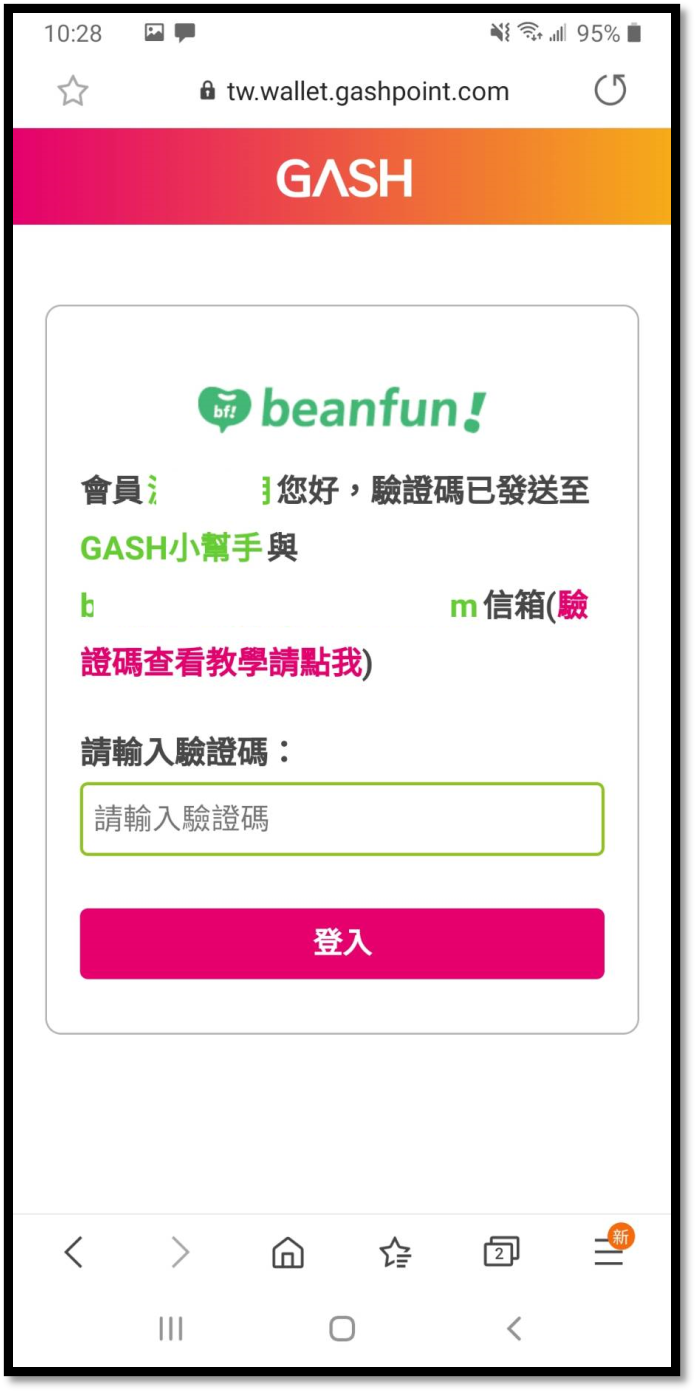
Task: Go back to the previous browser page
Action: (74, 1252)
